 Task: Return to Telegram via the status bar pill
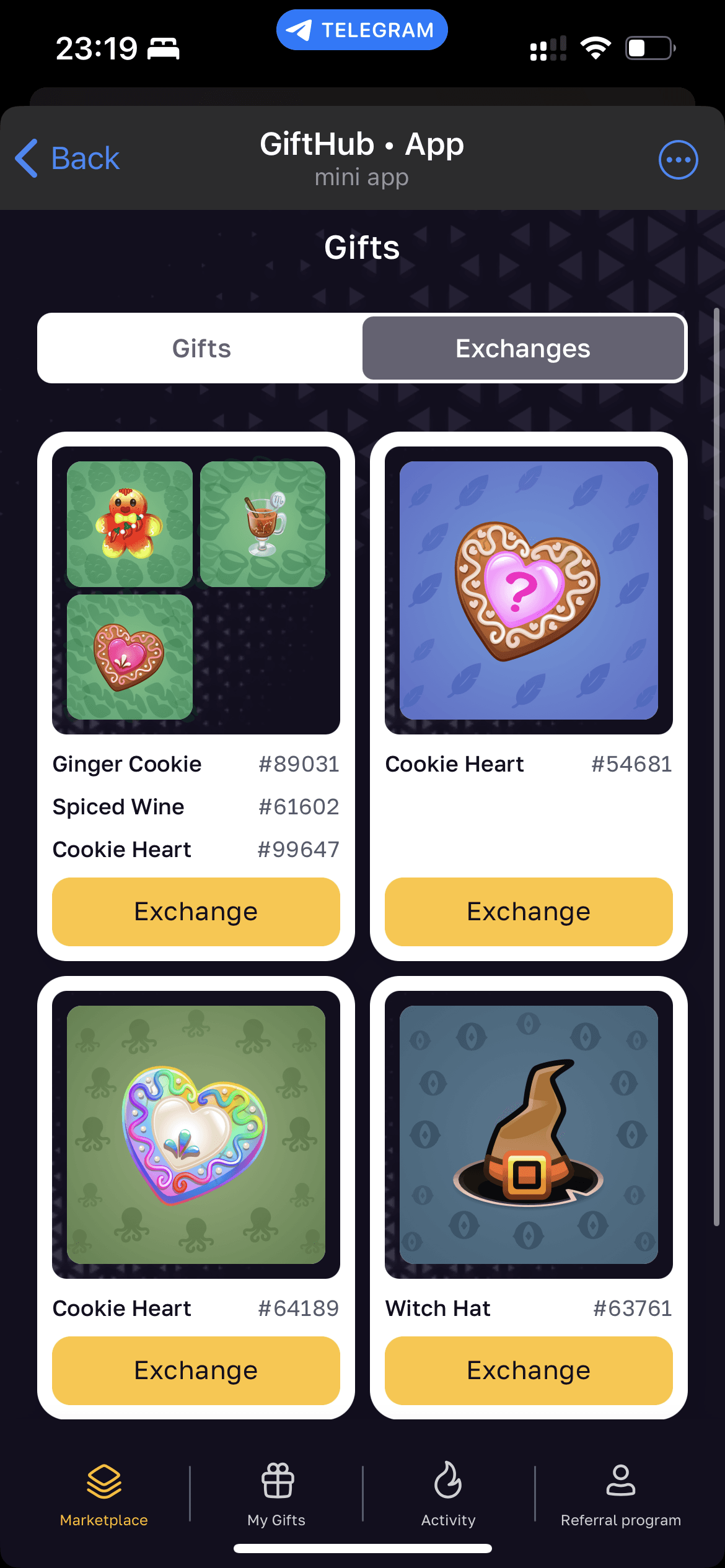pos(362,30)
